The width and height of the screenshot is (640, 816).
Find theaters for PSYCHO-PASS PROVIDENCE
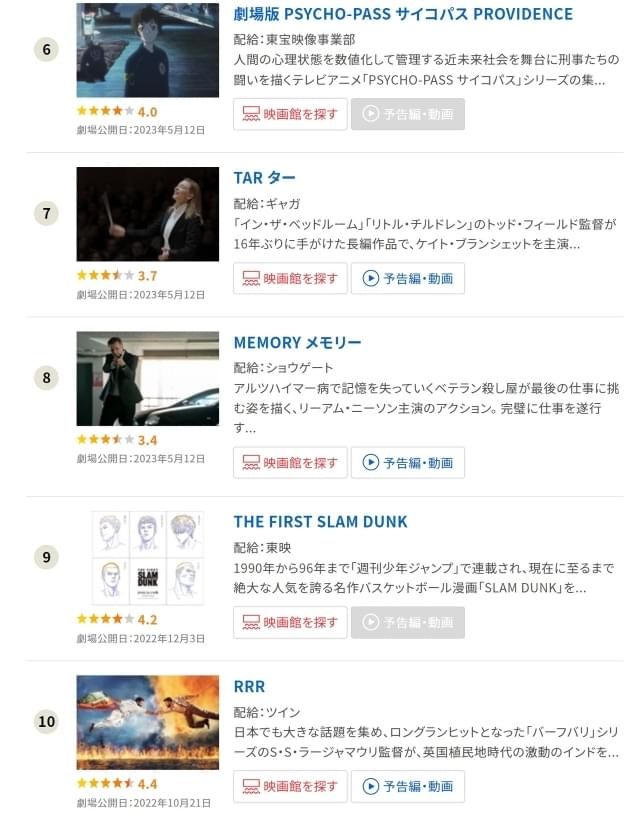pos(290,114)
